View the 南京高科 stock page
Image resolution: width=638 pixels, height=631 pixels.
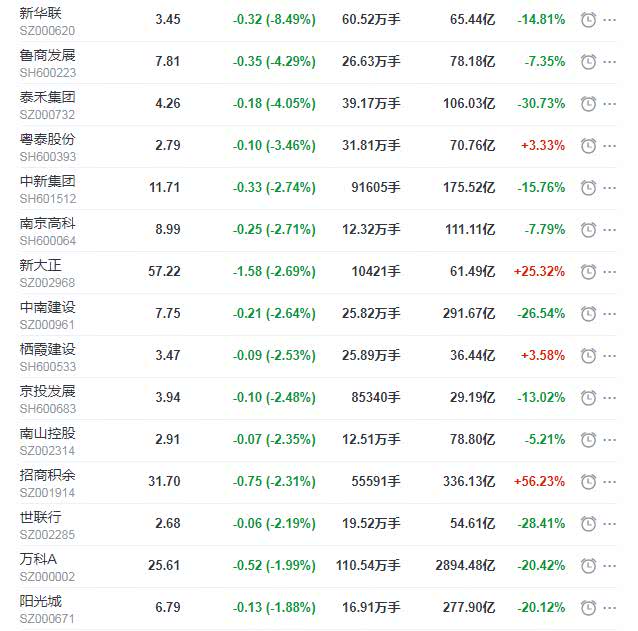click(47, 223)
